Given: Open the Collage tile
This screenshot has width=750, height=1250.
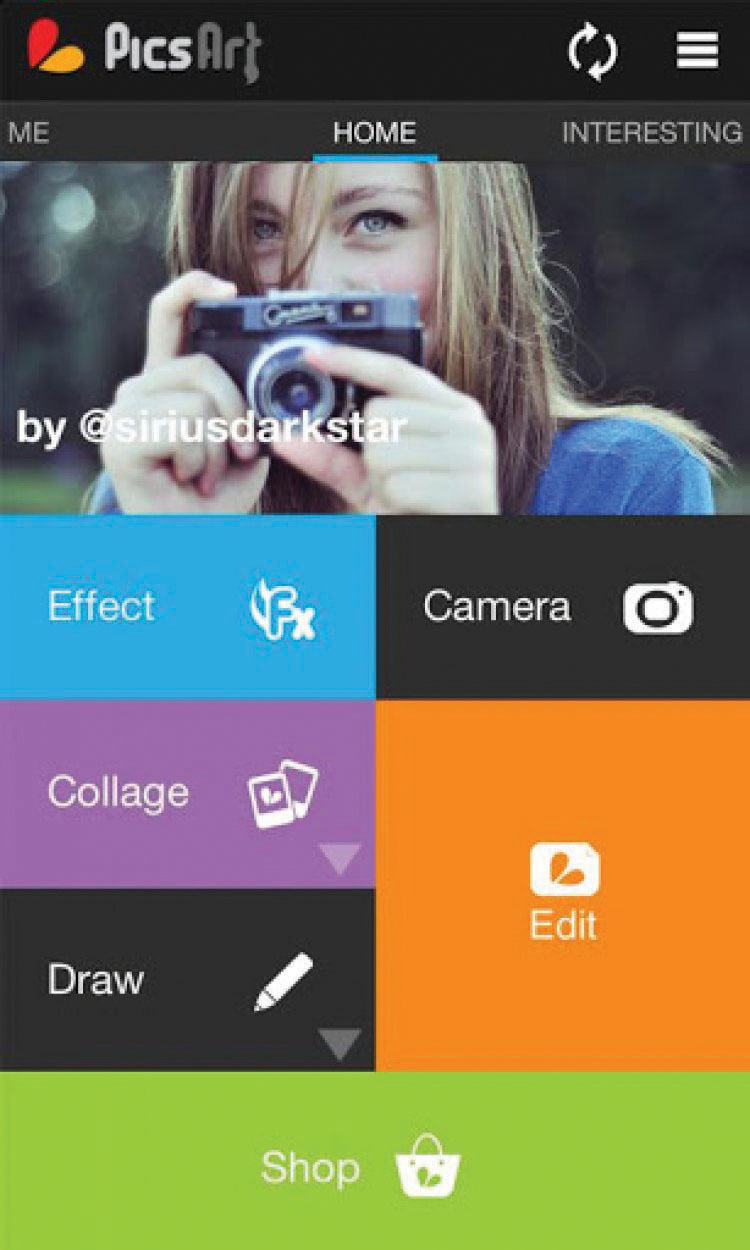Looking at the screenshot, I should pyautogui.click(x=187, y=793).
